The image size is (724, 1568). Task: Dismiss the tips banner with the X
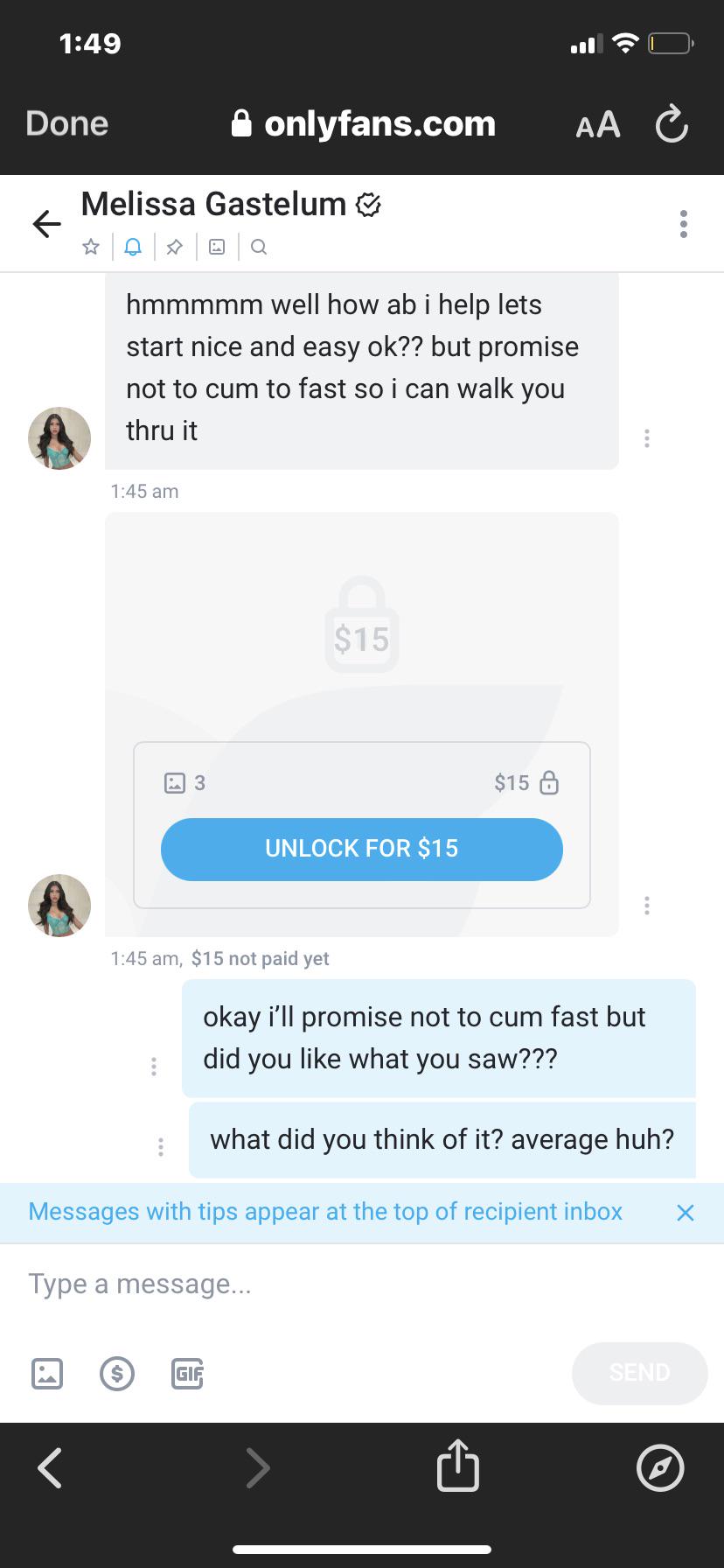click(x=686, y=1212)
